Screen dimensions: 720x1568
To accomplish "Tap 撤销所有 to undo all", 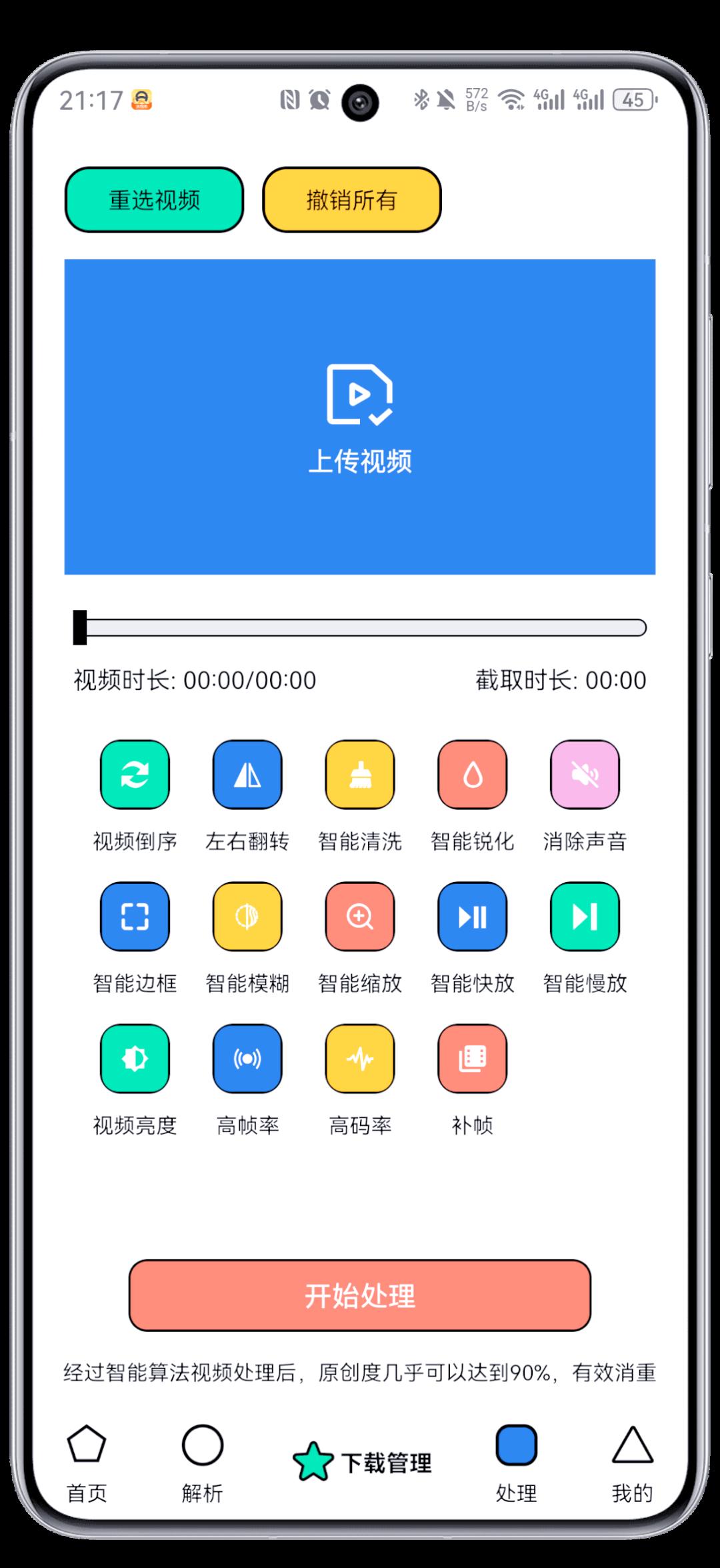I will coord(351,199).
